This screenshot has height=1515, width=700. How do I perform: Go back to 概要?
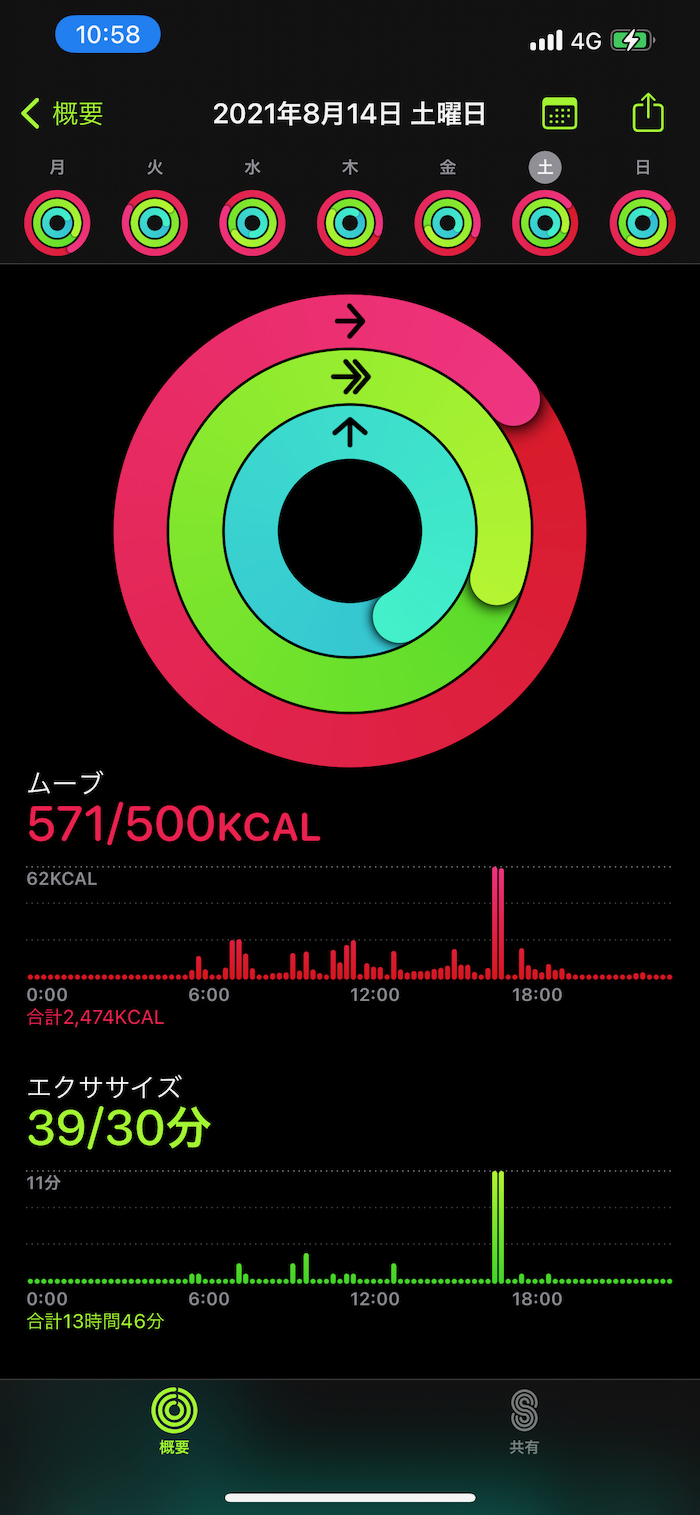pyautogui.click(x=62, y=114)
